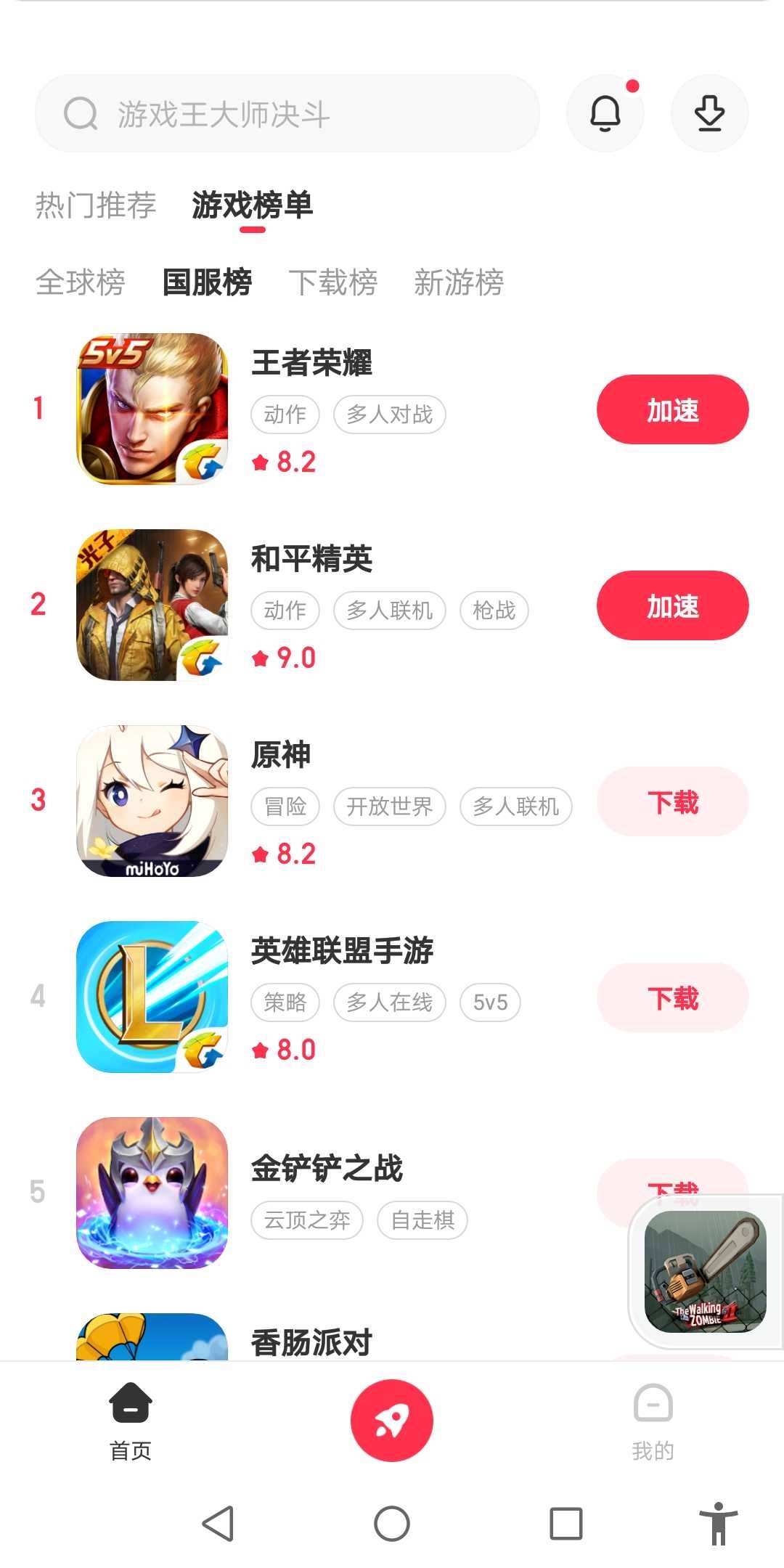Open the notifications bell icon
This screenshot has width=784, height=1568.
pos(605,113)
